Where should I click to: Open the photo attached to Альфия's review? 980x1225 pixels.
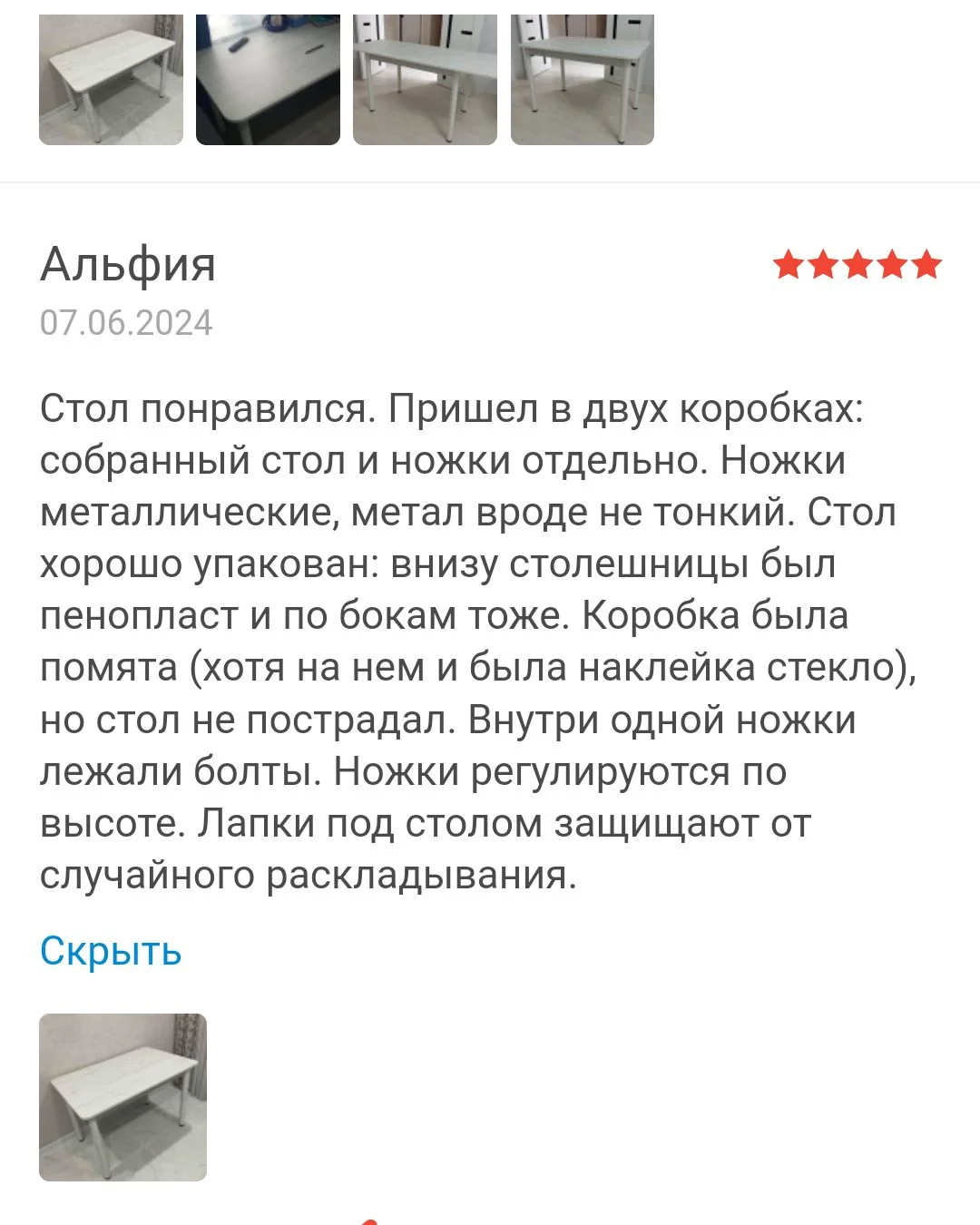pos(122,1097)
